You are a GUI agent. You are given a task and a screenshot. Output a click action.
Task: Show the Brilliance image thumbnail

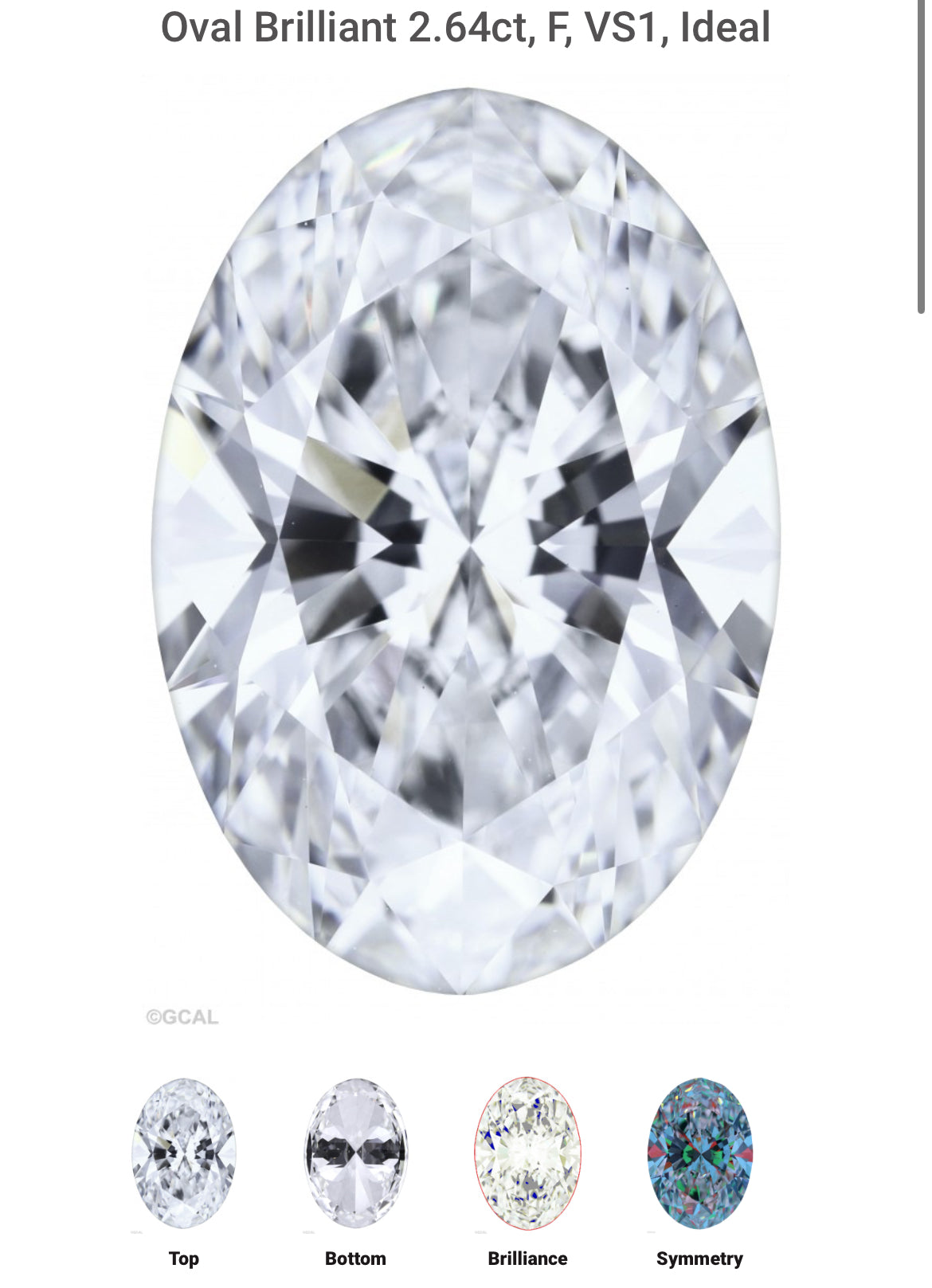coord(527,1153)
